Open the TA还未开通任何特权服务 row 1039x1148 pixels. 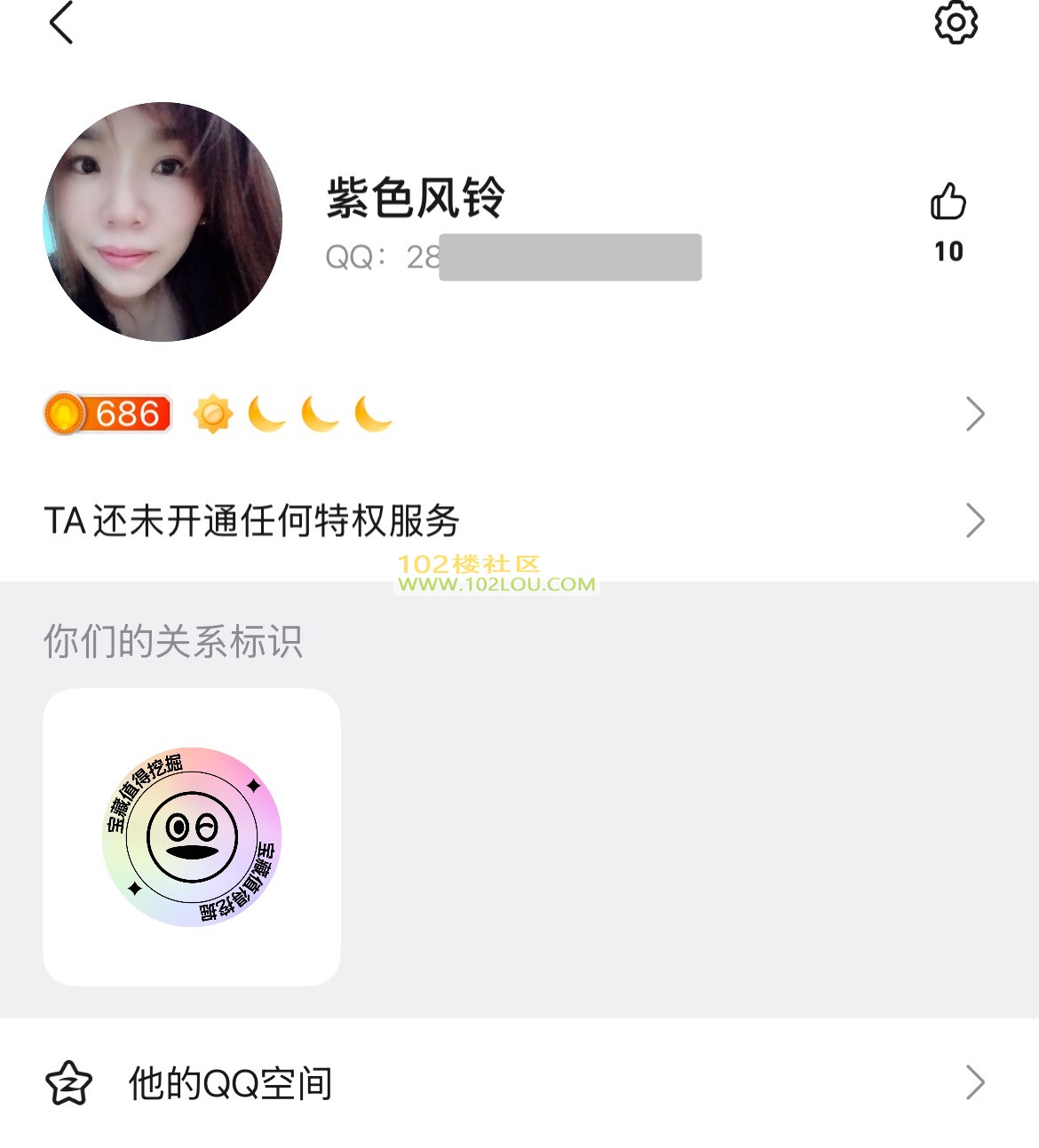(x=515, y=520)
